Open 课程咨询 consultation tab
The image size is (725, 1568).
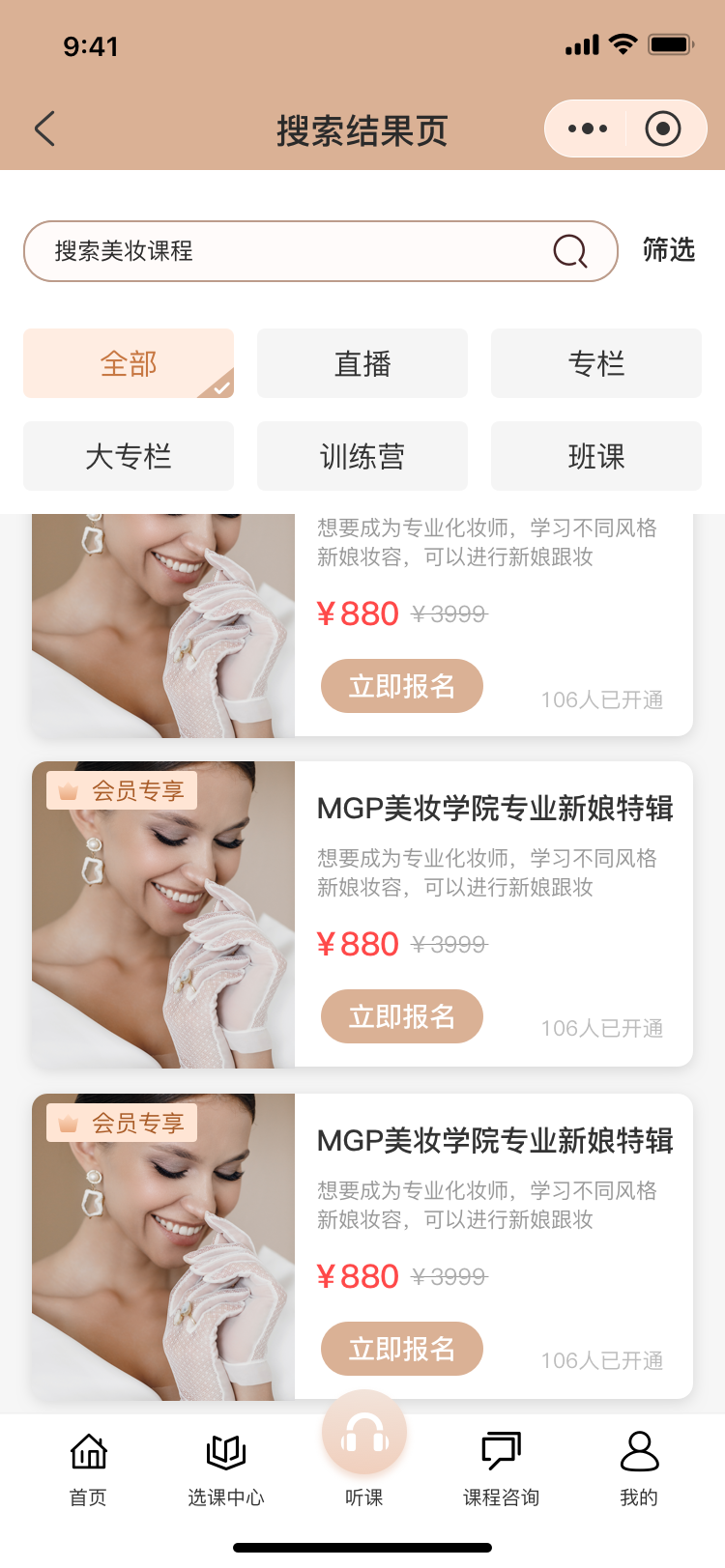(x=501, y=1468)
